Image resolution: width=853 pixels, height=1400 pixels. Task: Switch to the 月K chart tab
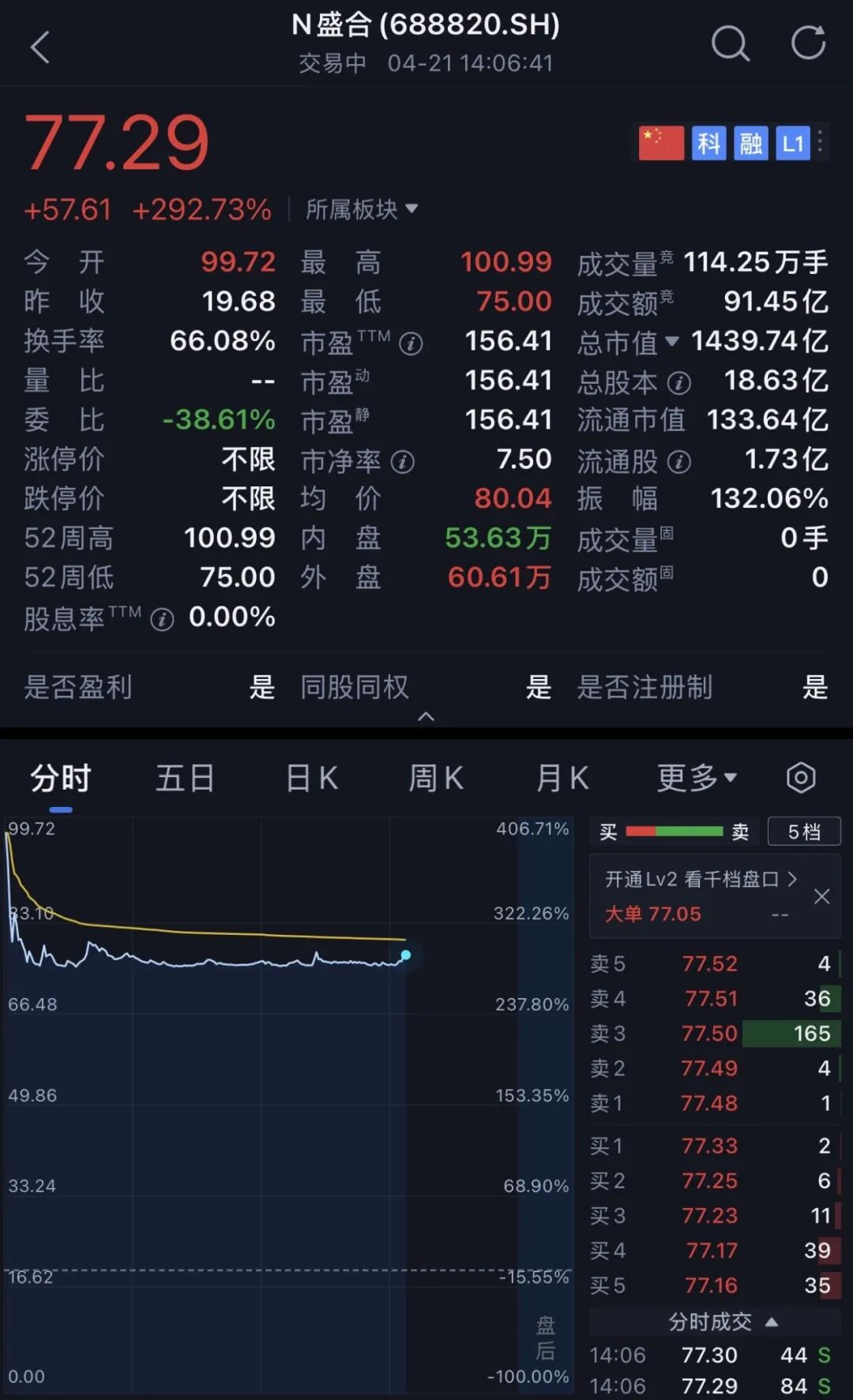[x=562, y=779]
